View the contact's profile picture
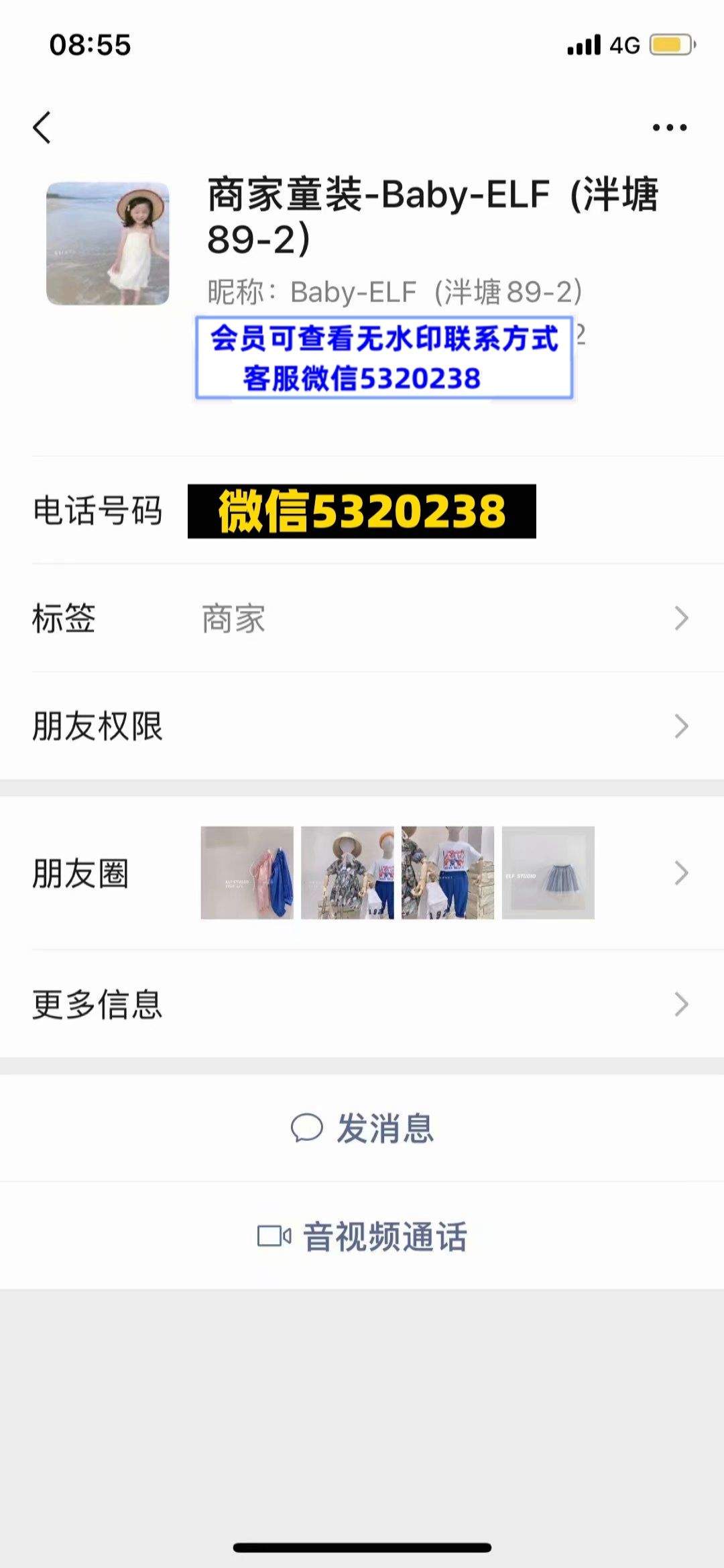 click(107, 243)
